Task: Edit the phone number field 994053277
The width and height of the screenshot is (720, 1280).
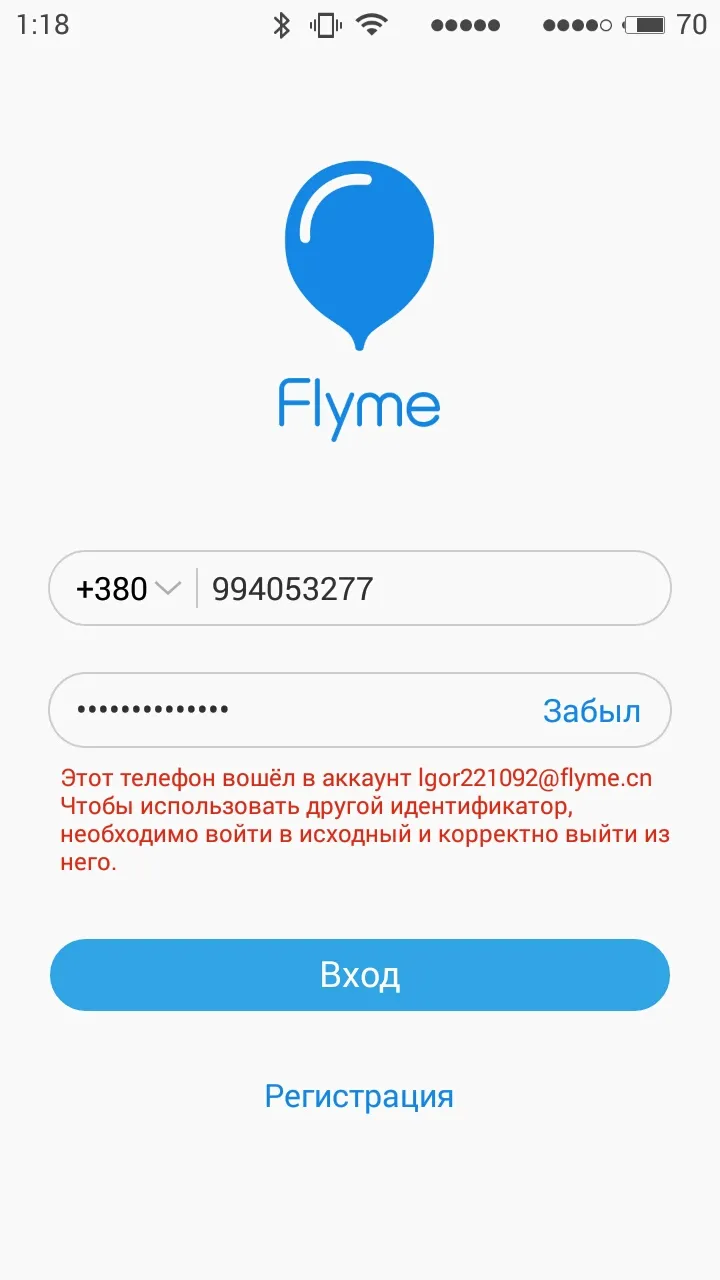Action: point(430,589)
